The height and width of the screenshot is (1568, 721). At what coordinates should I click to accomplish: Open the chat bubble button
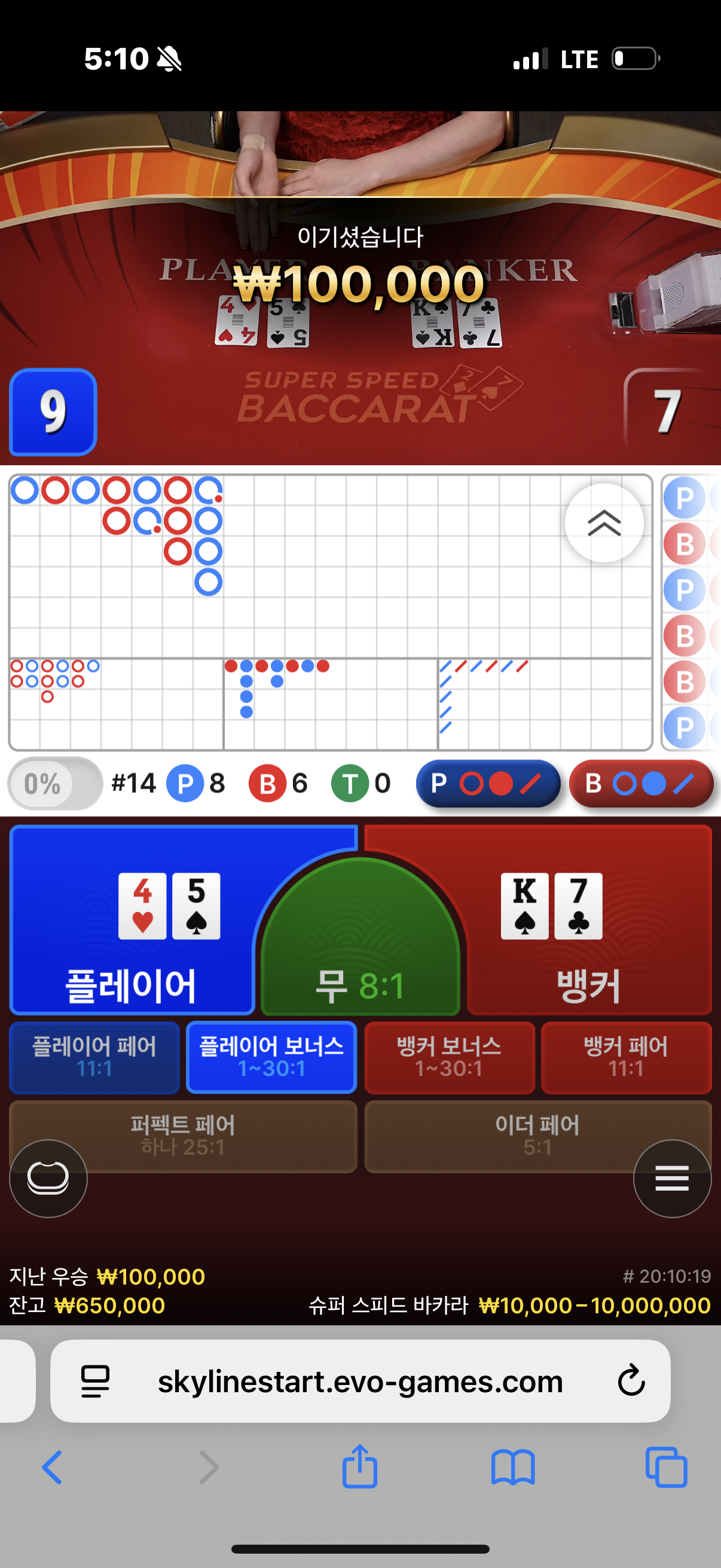[x=48, y=1178]
